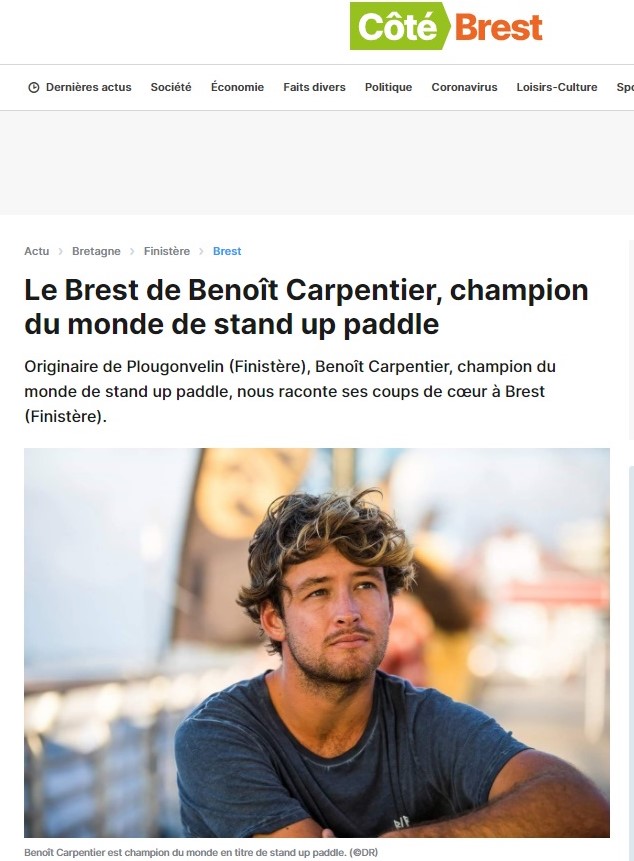The height and width of the screenshot is (861, 634).
Task: Switch to the Économie section
Action: (x=237, y=87)
